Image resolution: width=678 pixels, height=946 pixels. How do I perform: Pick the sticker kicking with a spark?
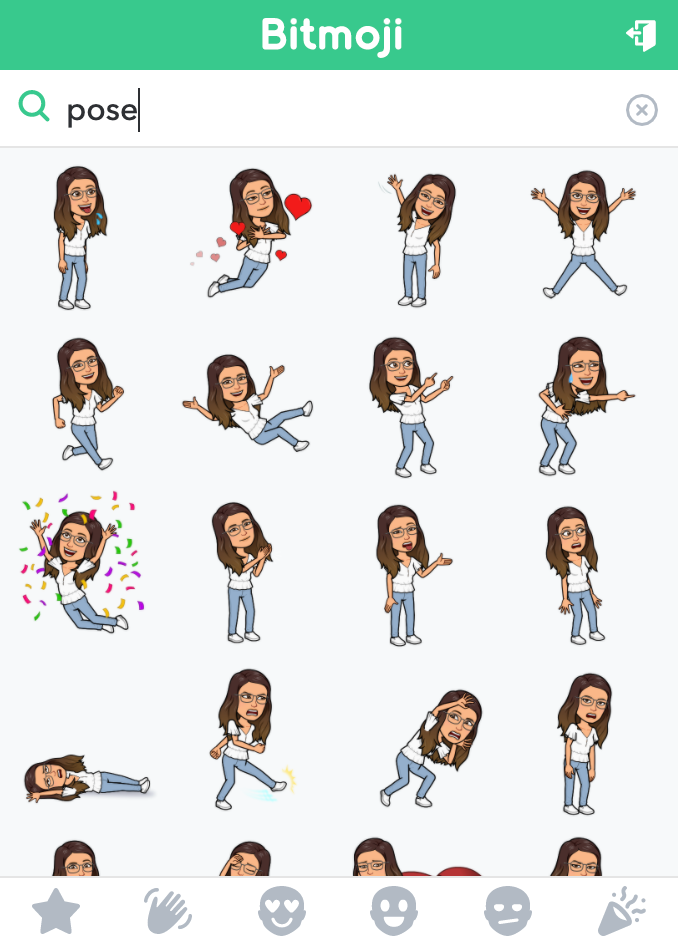(x=248, y=740)
